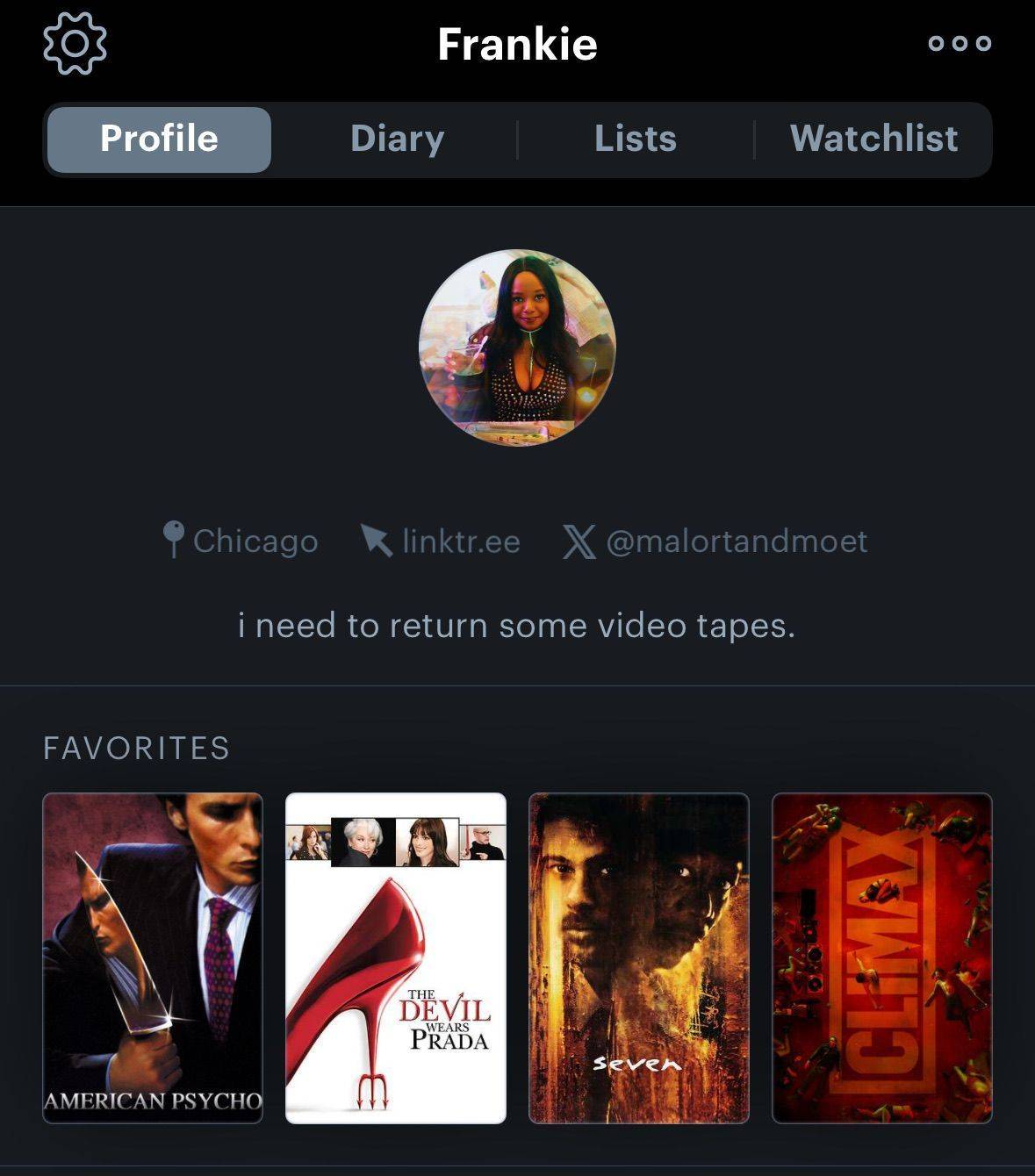Open The Devil Wears Prada film
The image size is (1035, 1176).
[x=396, y=958]
